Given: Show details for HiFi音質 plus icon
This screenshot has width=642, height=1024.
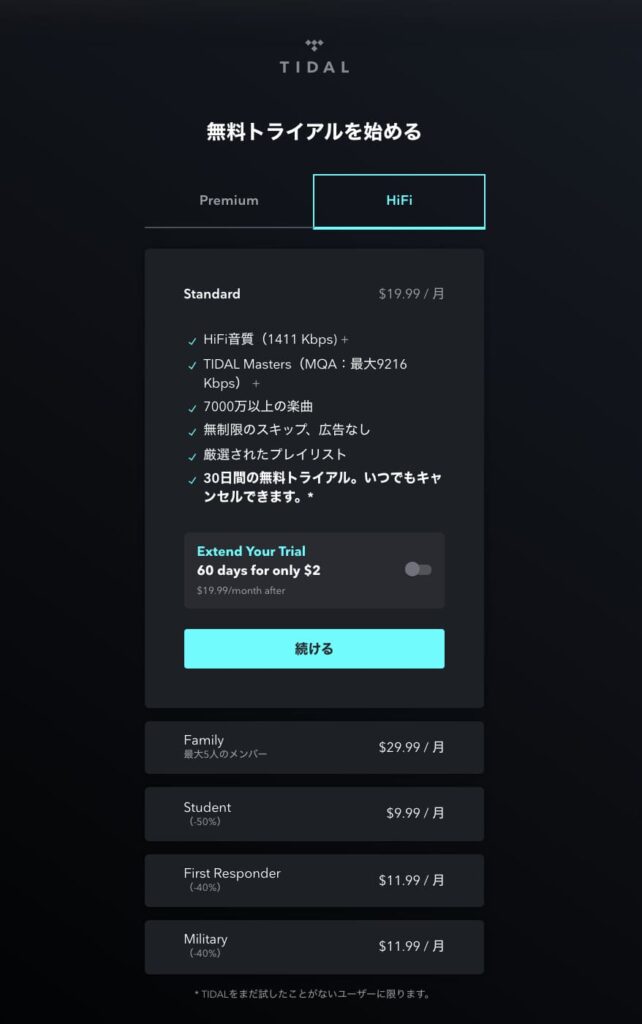Looking at the screenshot, I should click(345, 340).
